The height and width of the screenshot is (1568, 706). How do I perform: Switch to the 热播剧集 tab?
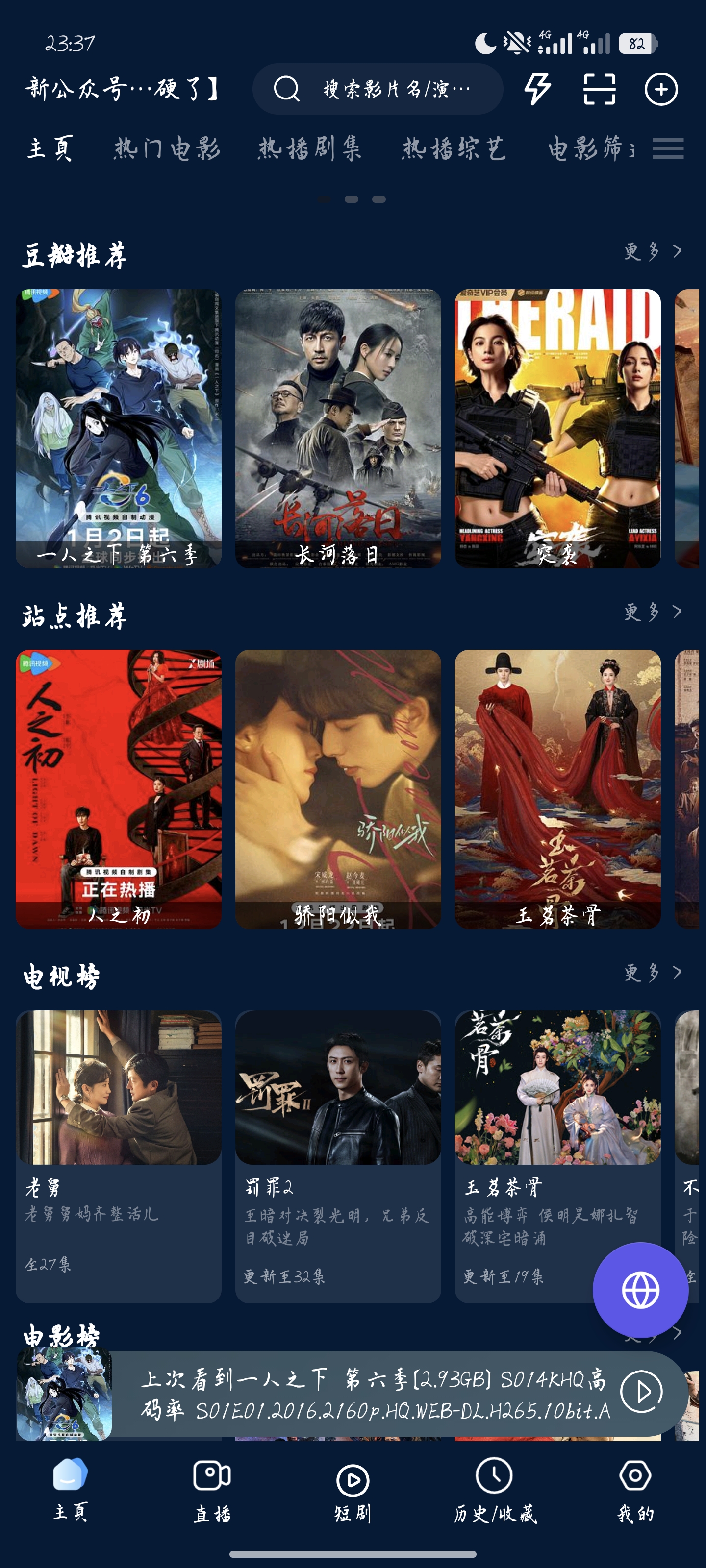tap(310, 148)
